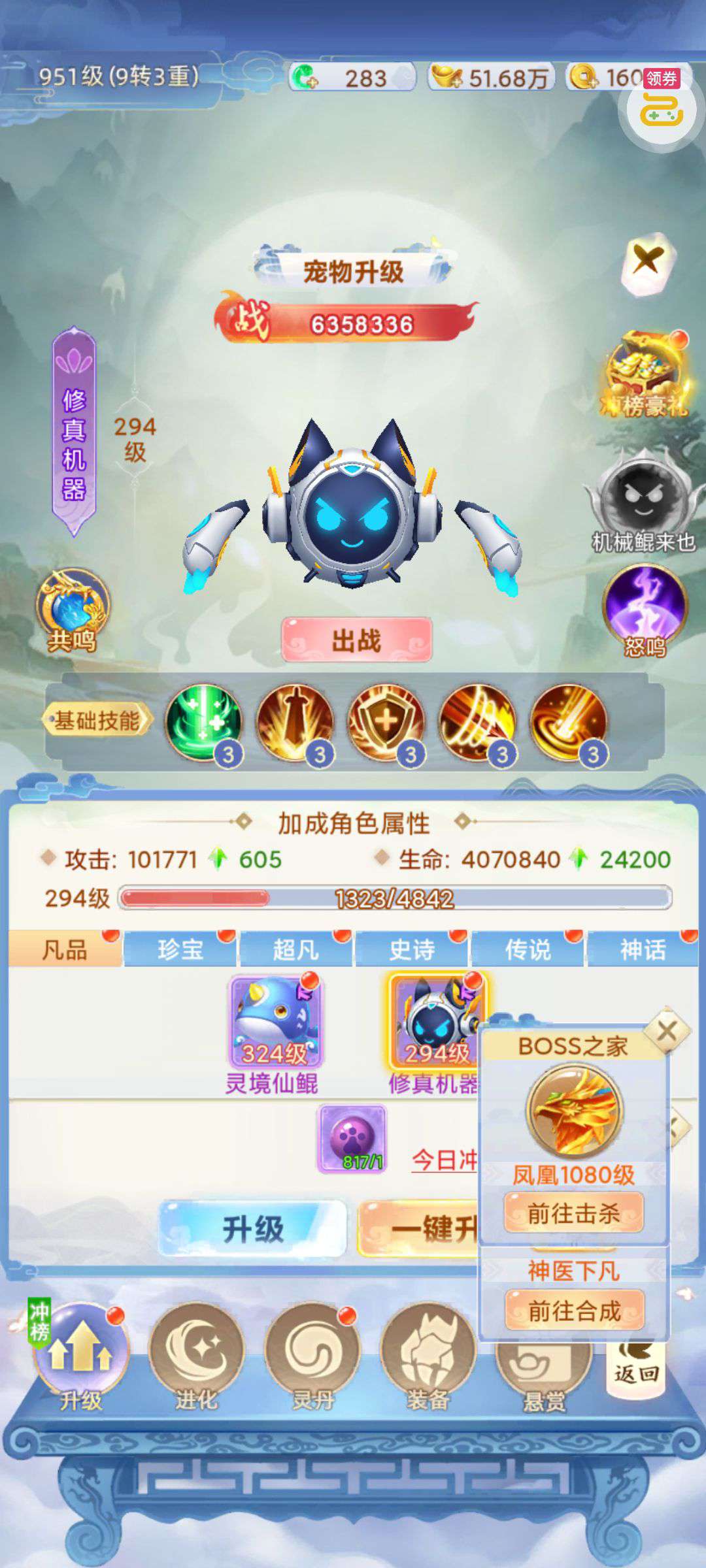
Task: Open the 装备 equipment section
Action: (428, 1352)
